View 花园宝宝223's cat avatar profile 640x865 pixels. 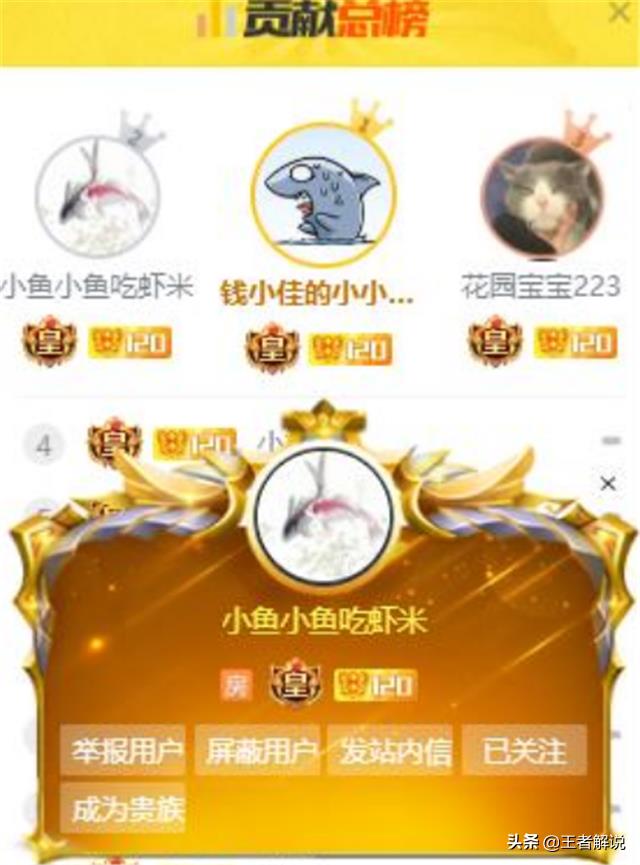541,196
